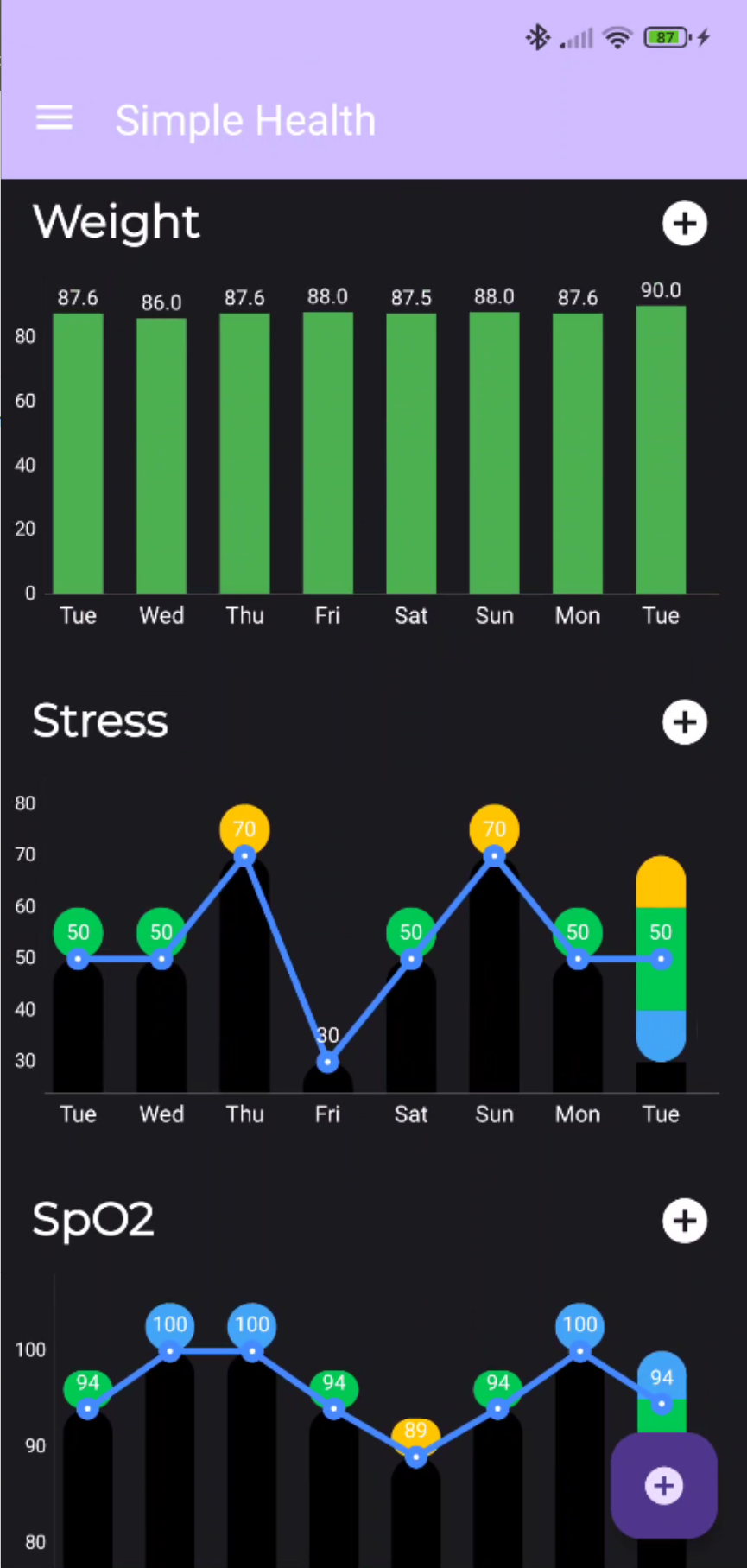Add a new Weight entry
The height and width of the screenshot is (1568, 747).
coord(684,224)
